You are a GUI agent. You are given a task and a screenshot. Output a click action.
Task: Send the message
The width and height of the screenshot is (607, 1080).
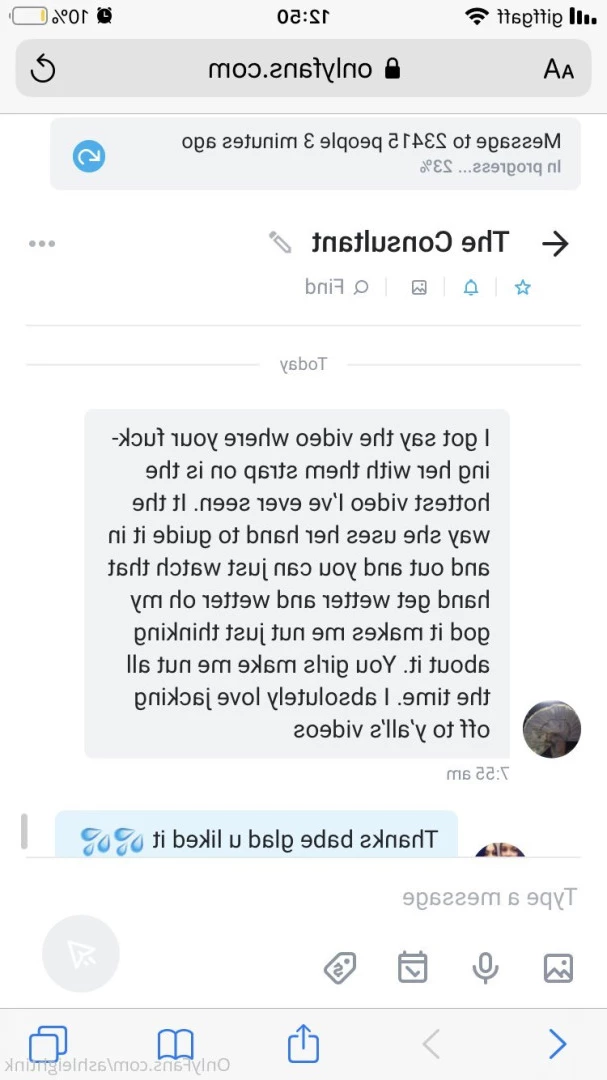click(81, 953)
